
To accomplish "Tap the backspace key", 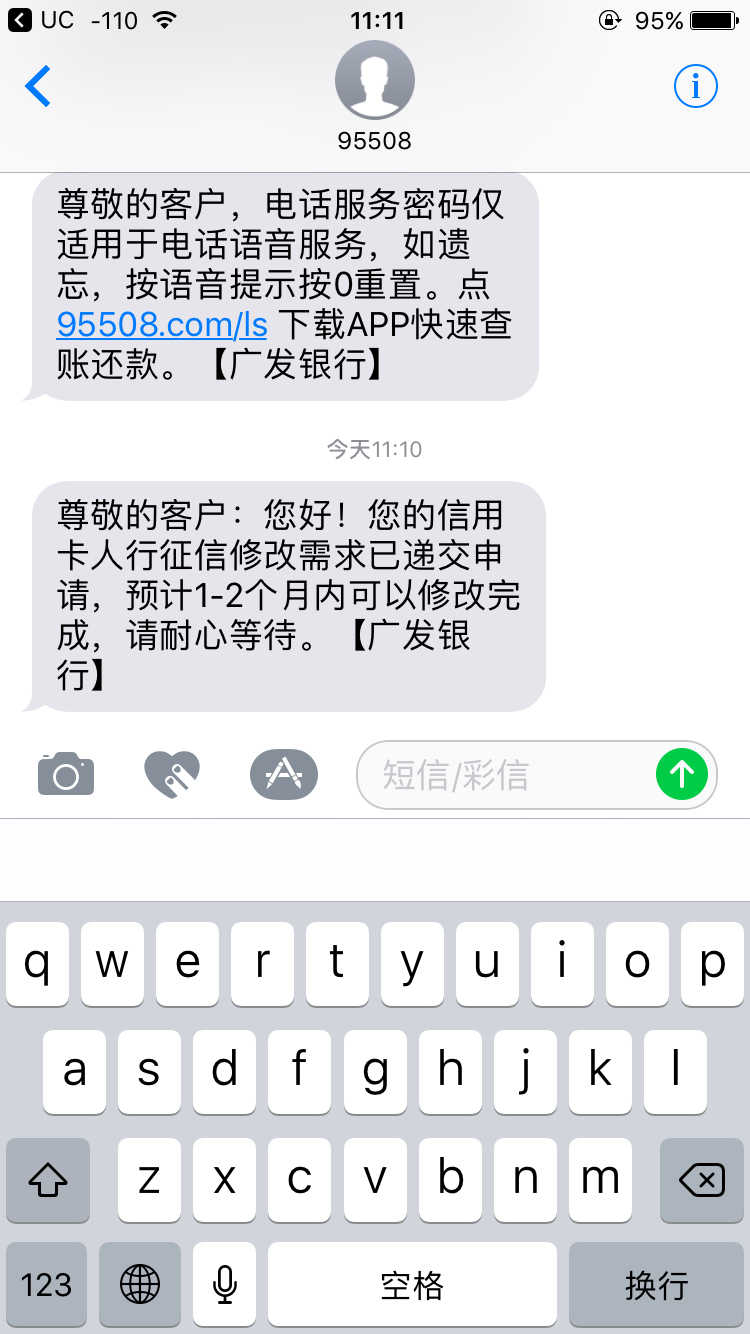I will click(700, 1181).
